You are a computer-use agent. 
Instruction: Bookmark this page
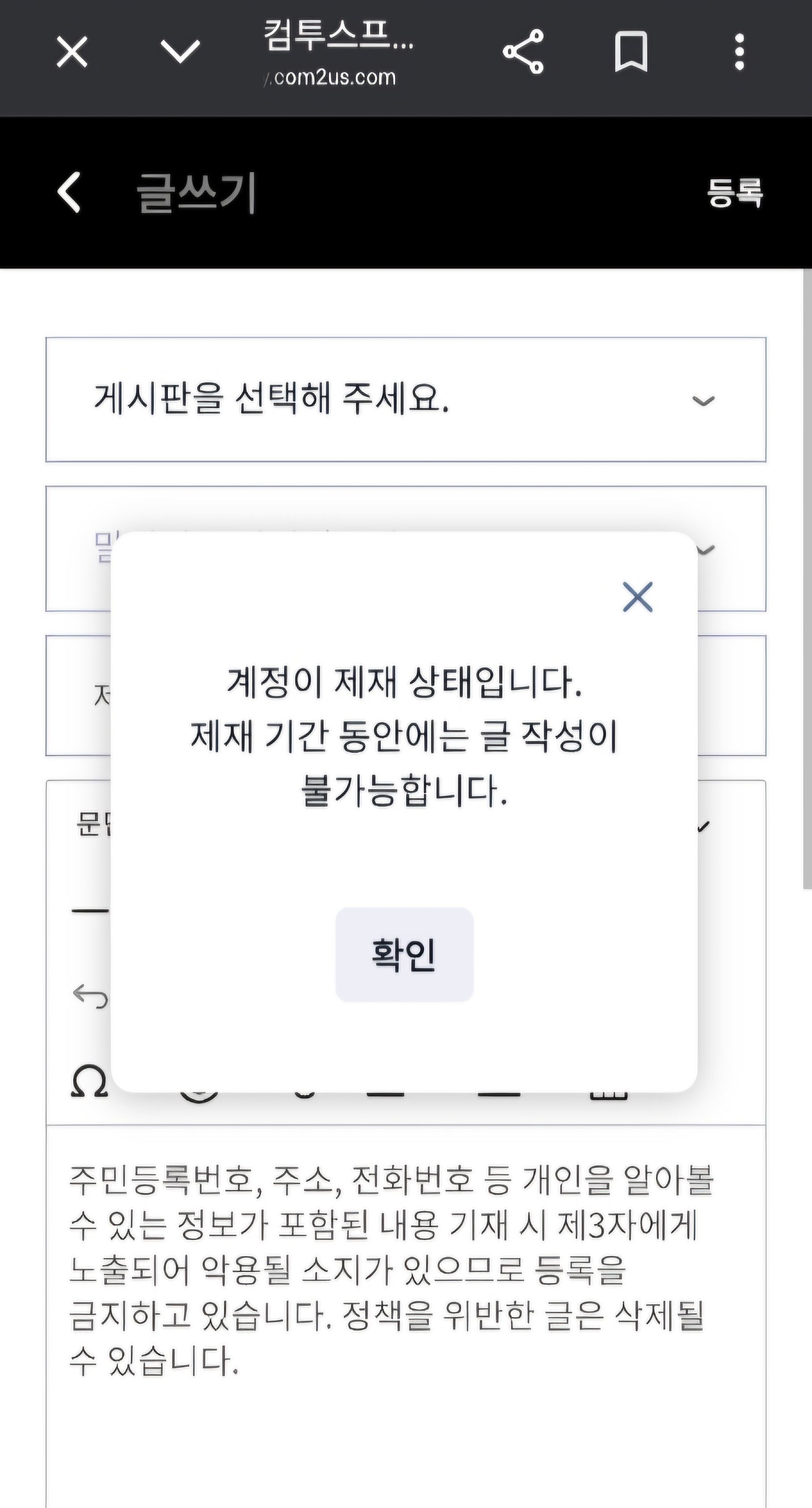630,51
